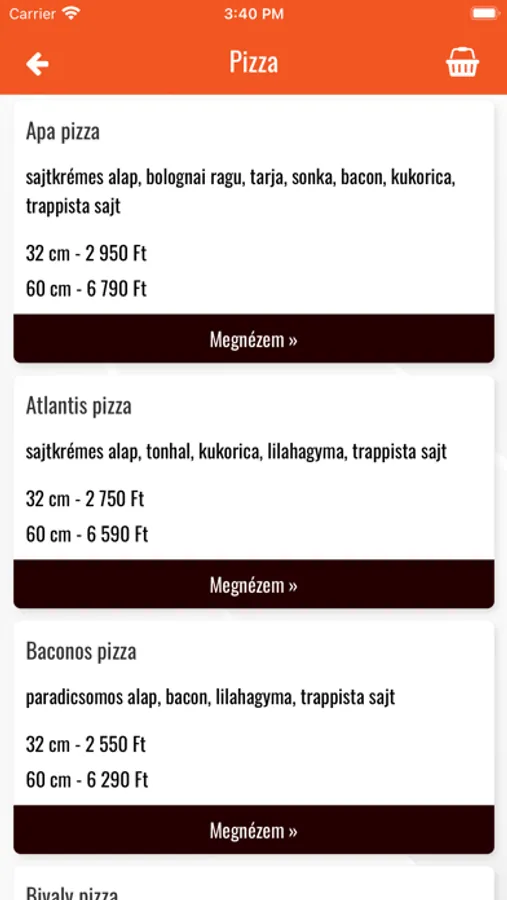Tap Megnézem under Atlantis pizza
The height and width of the screenshot is (900, 507).
254,584
